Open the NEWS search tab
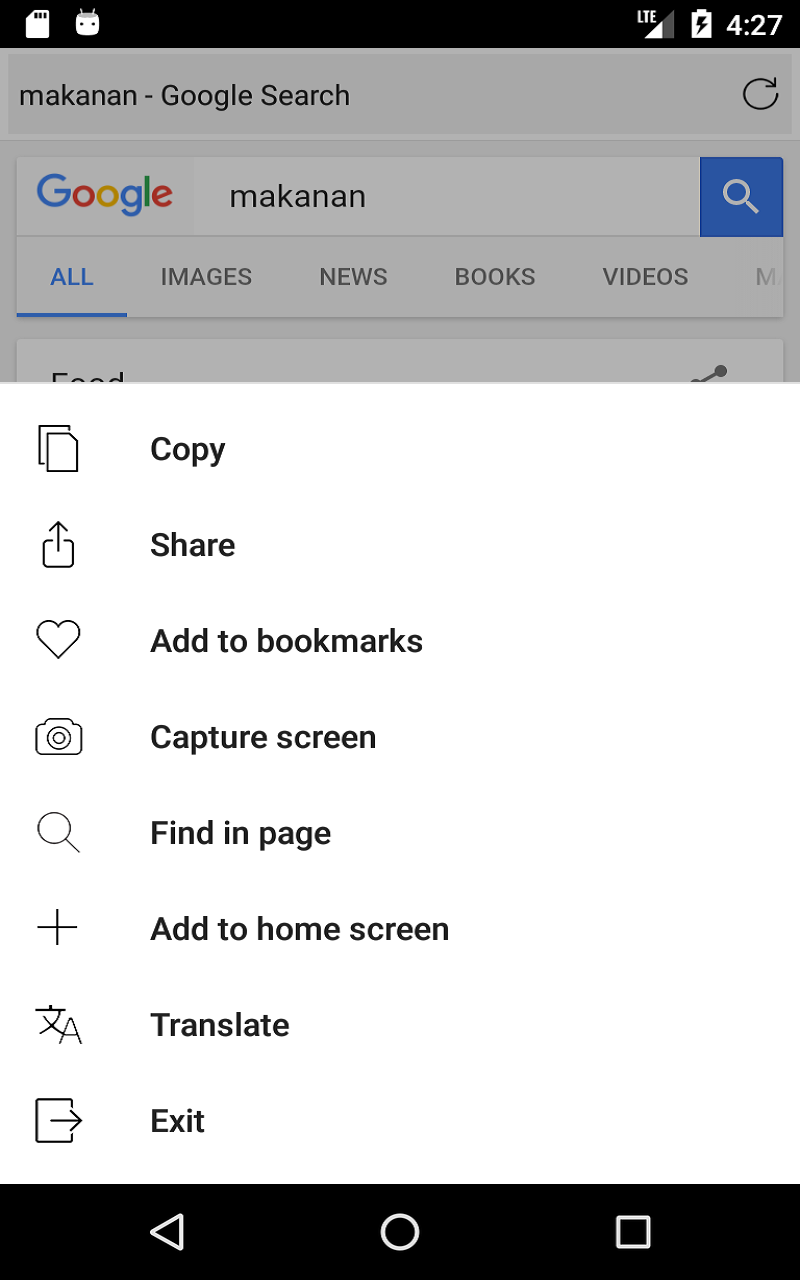Screen dimensions: 800x1280 point(352,277)
